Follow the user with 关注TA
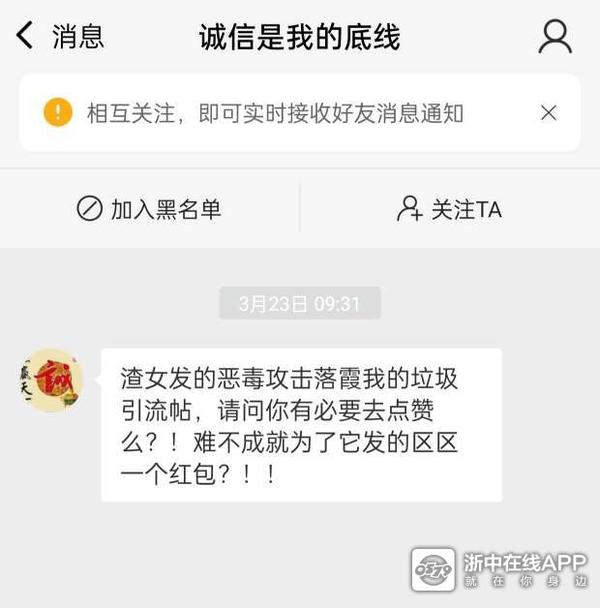The height and width of the screenshot is (608, 600). click(x=449, y=209)
